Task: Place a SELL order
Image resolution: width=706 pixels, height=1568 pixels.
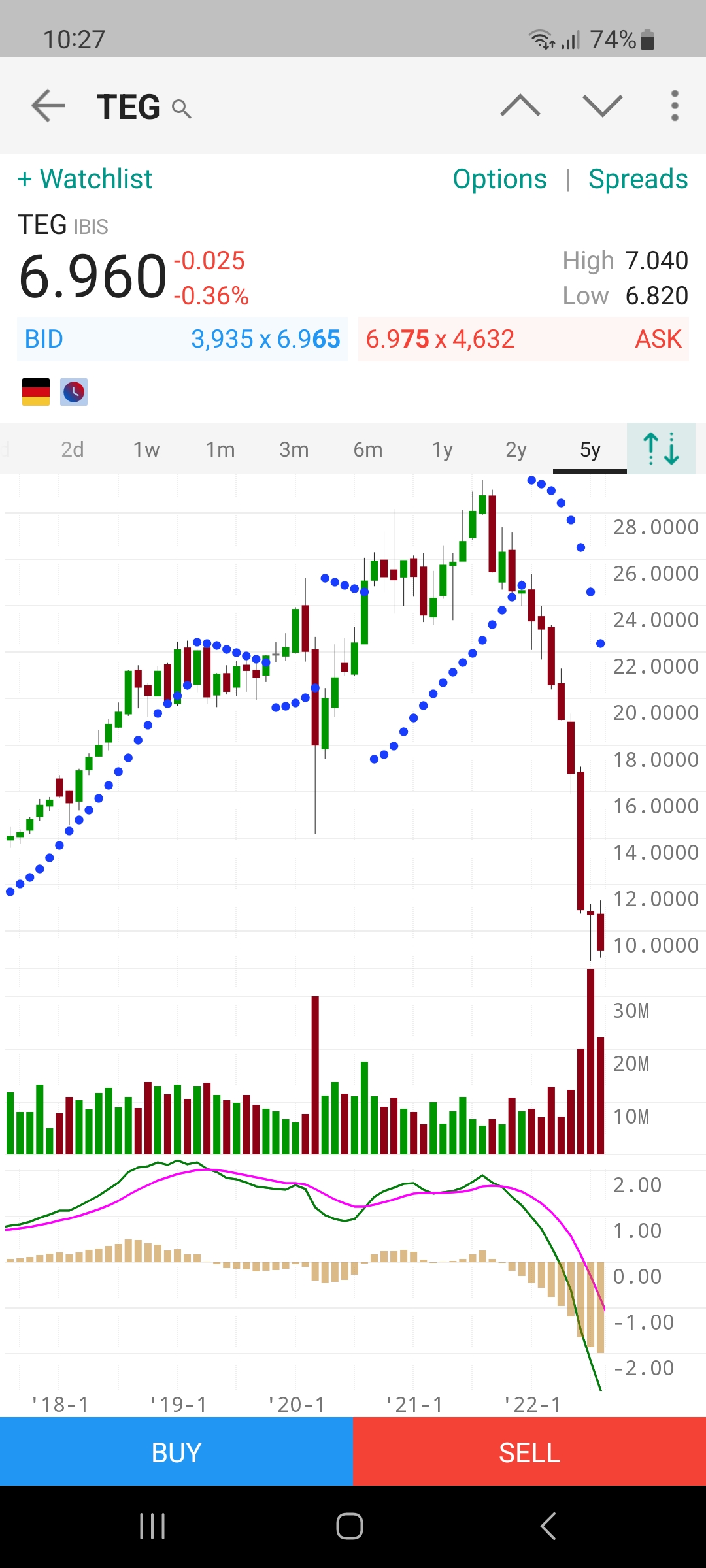Action: [x=529, y=1452]
